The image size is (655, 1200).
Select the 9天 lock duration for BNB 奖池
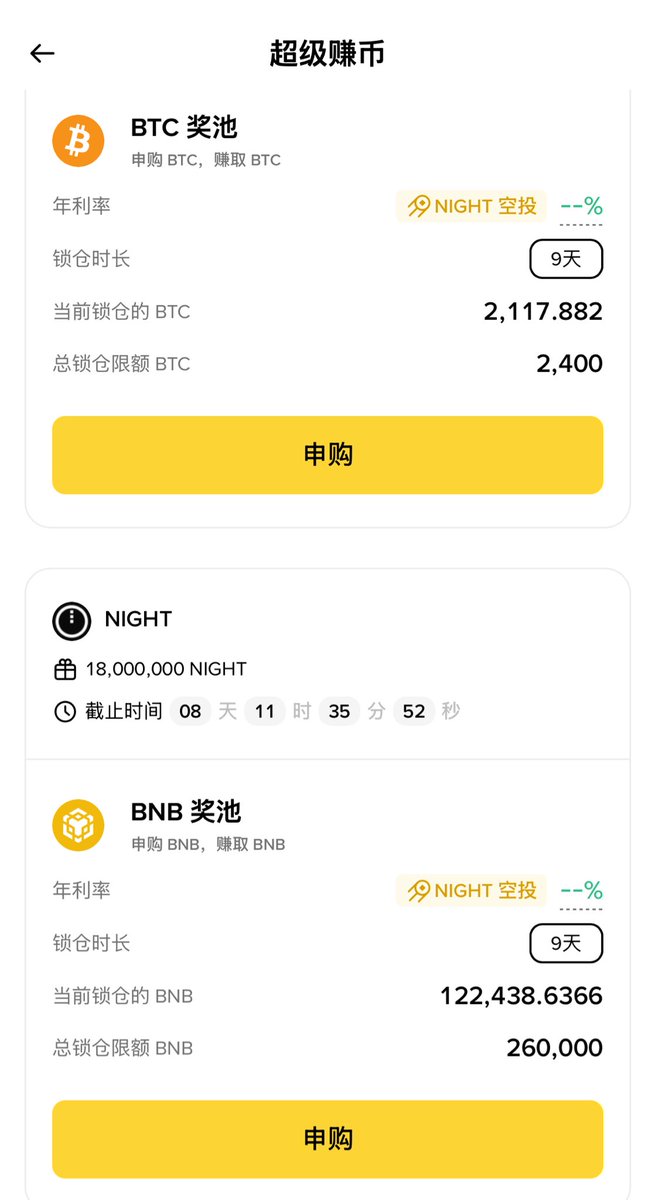565,943
